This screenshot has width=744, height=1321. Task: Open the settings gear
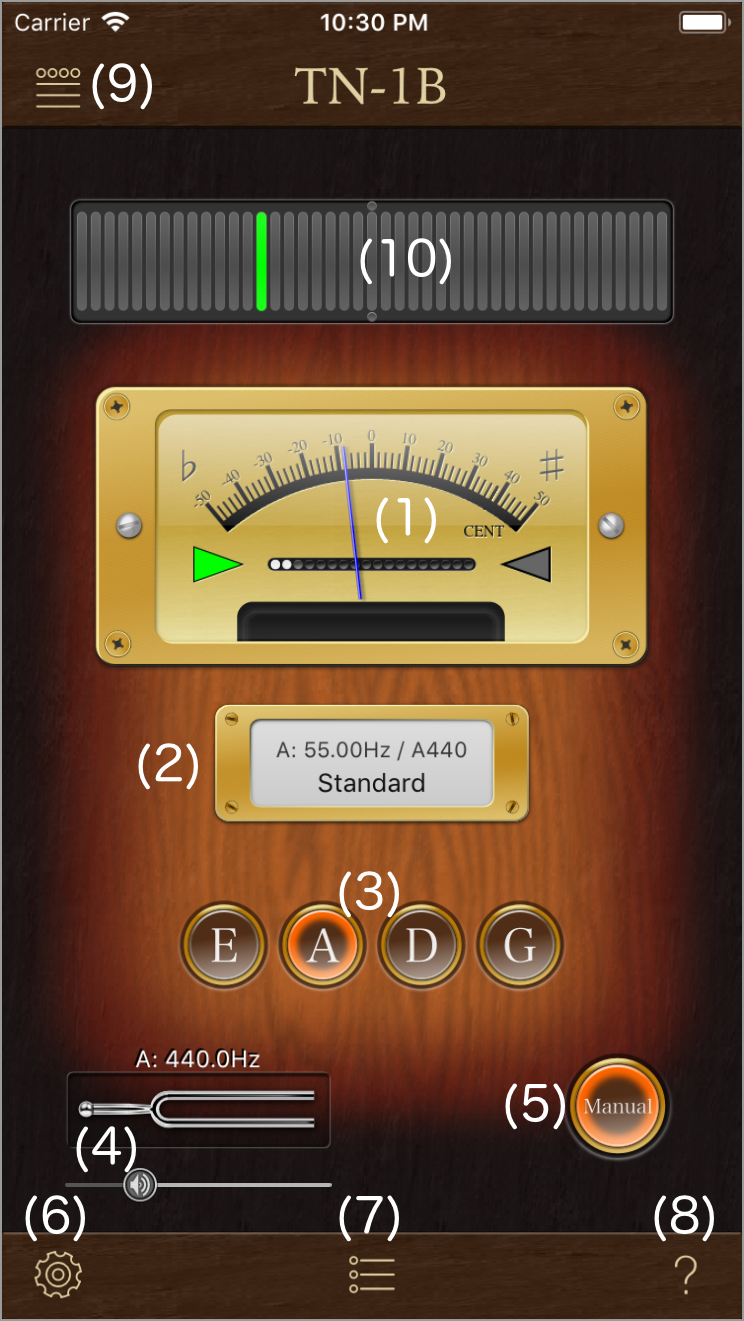click(58, 1275)
